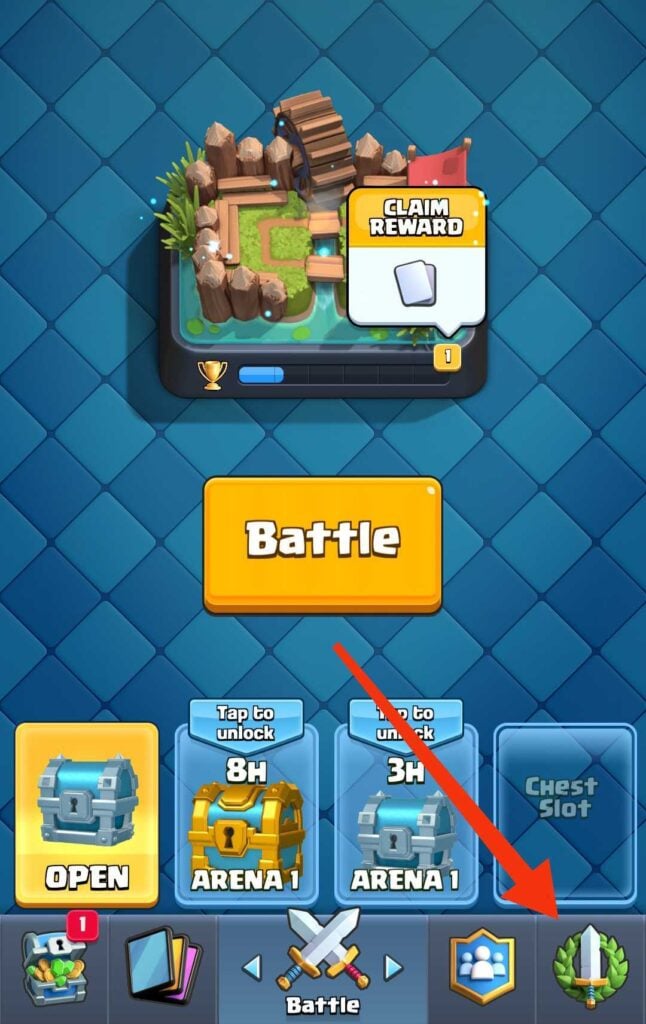
Task: Tap the right arrow beside Battle tab
Action: [394, 966]
